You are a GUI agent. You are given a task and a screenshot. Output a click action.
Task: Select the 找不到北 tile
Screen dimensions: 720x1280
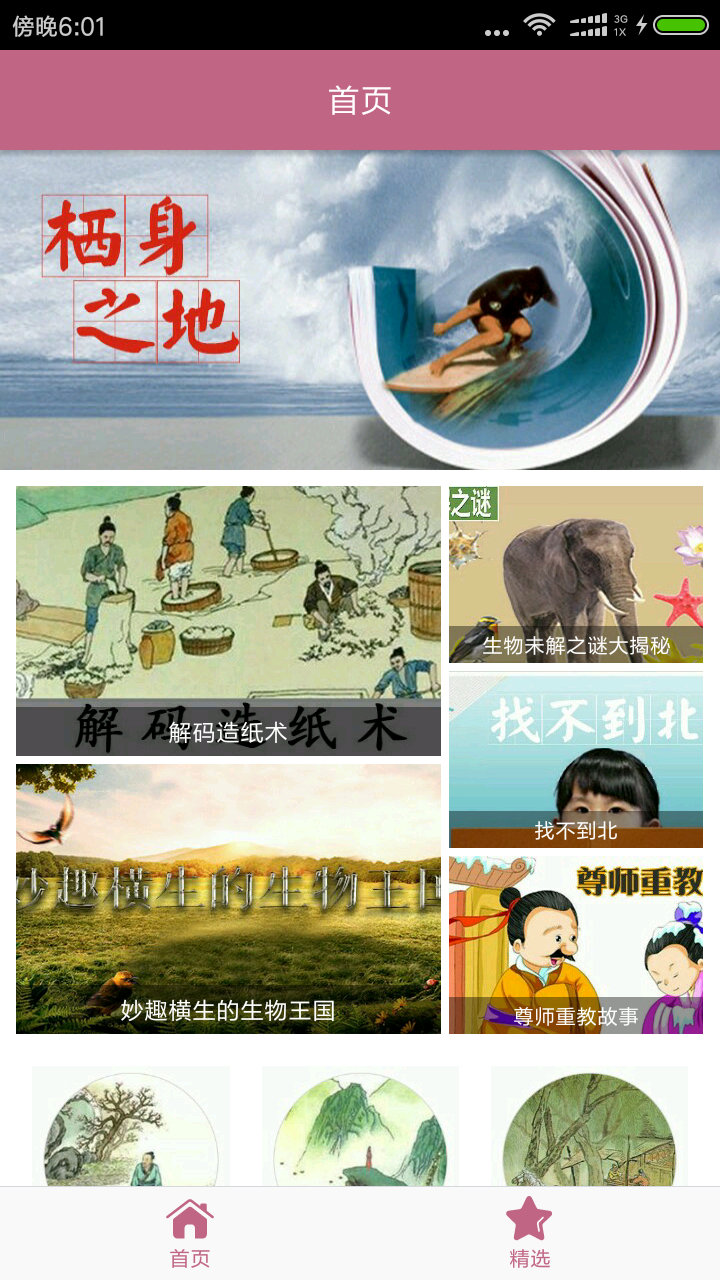[x=576, y=761]
